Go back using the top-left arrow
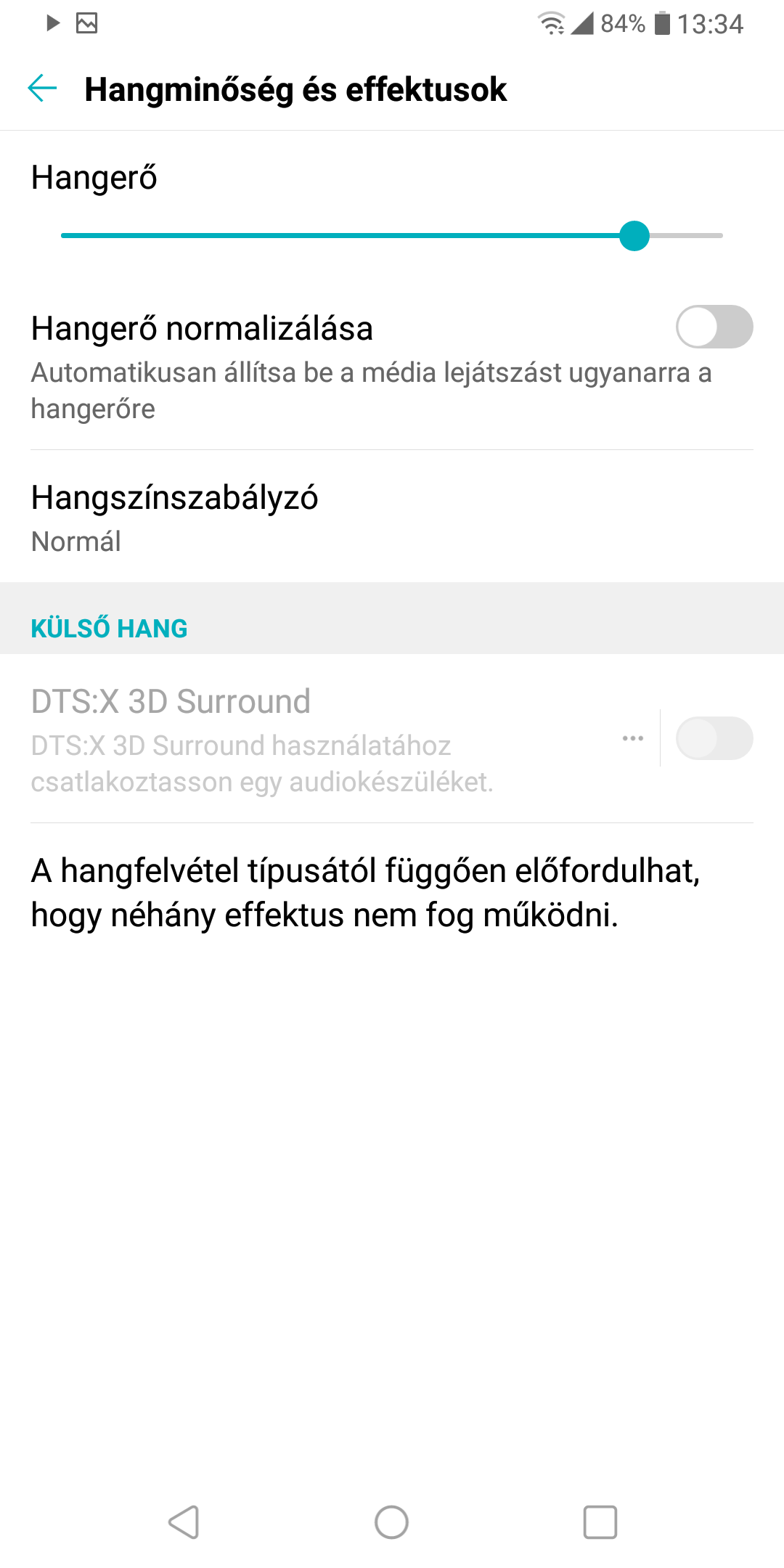Viewport: 784px width, 1568px height. 42,89
